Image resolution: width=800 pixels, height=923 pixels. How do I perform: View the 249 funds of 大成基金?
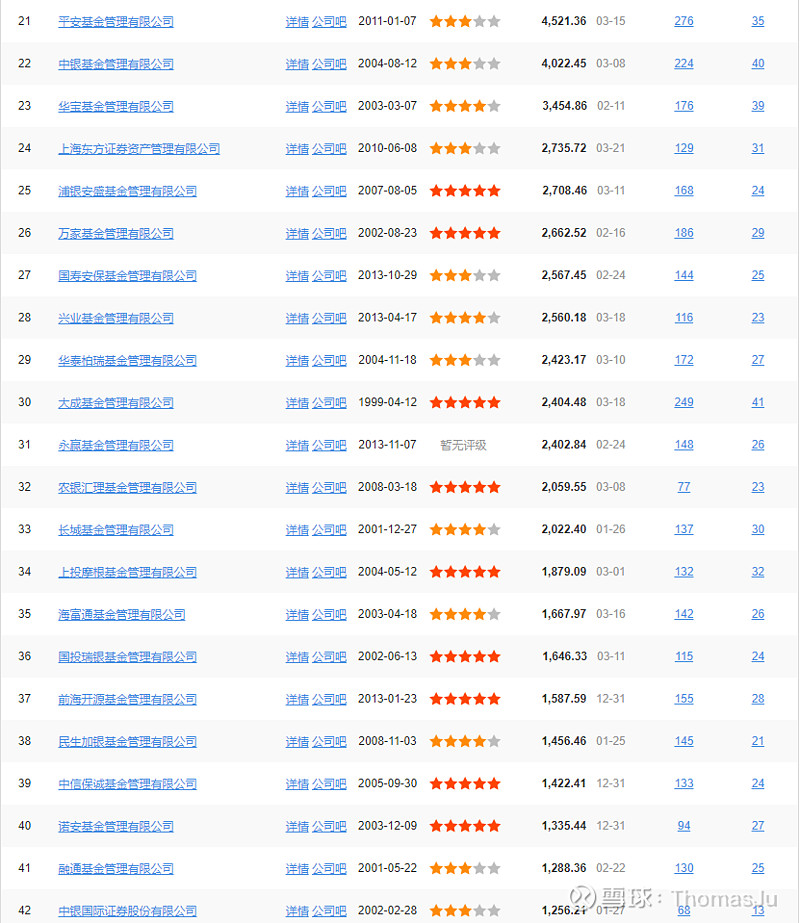pos(684,402)
